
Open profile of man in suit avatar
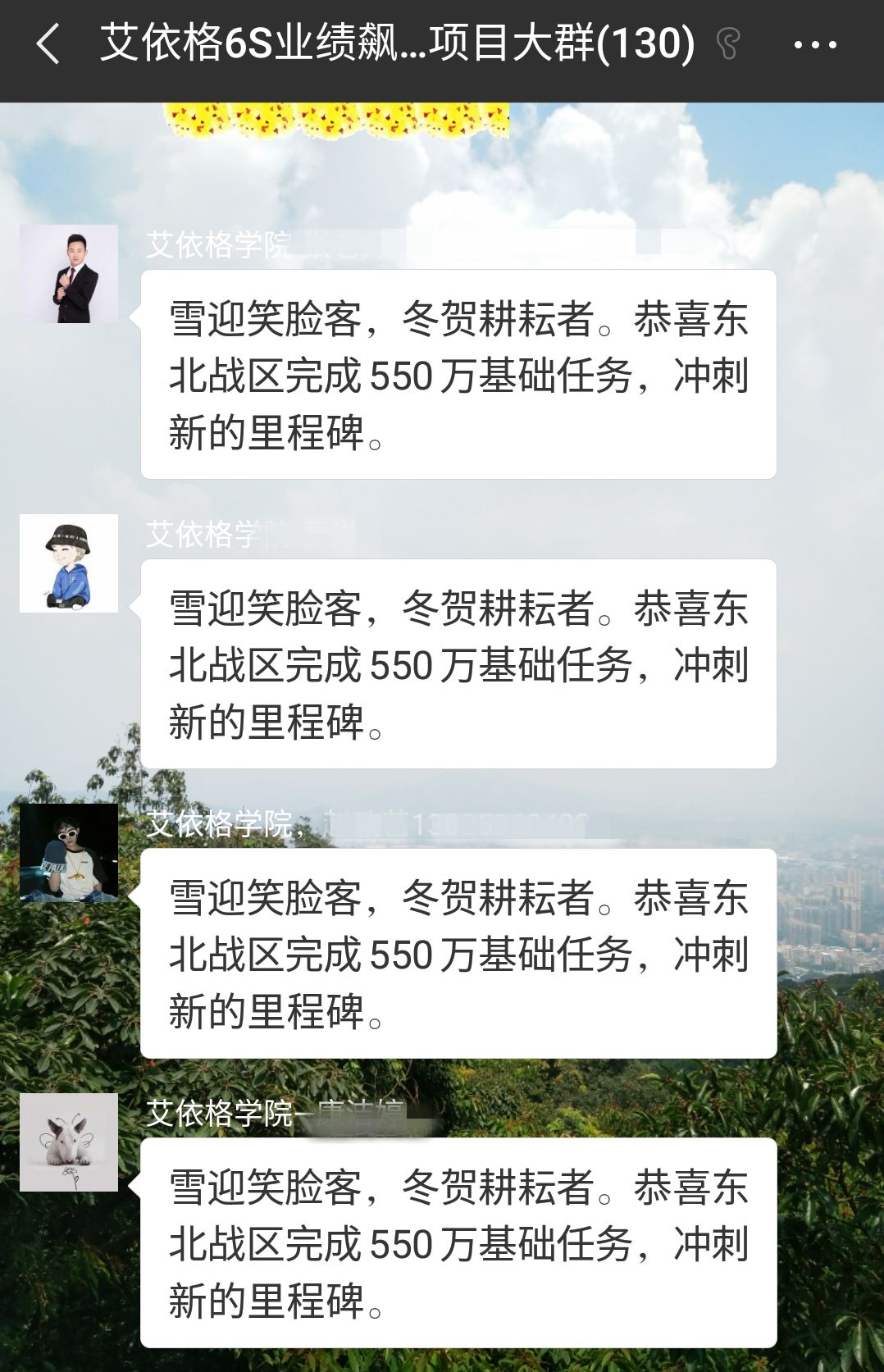[69, 274]
